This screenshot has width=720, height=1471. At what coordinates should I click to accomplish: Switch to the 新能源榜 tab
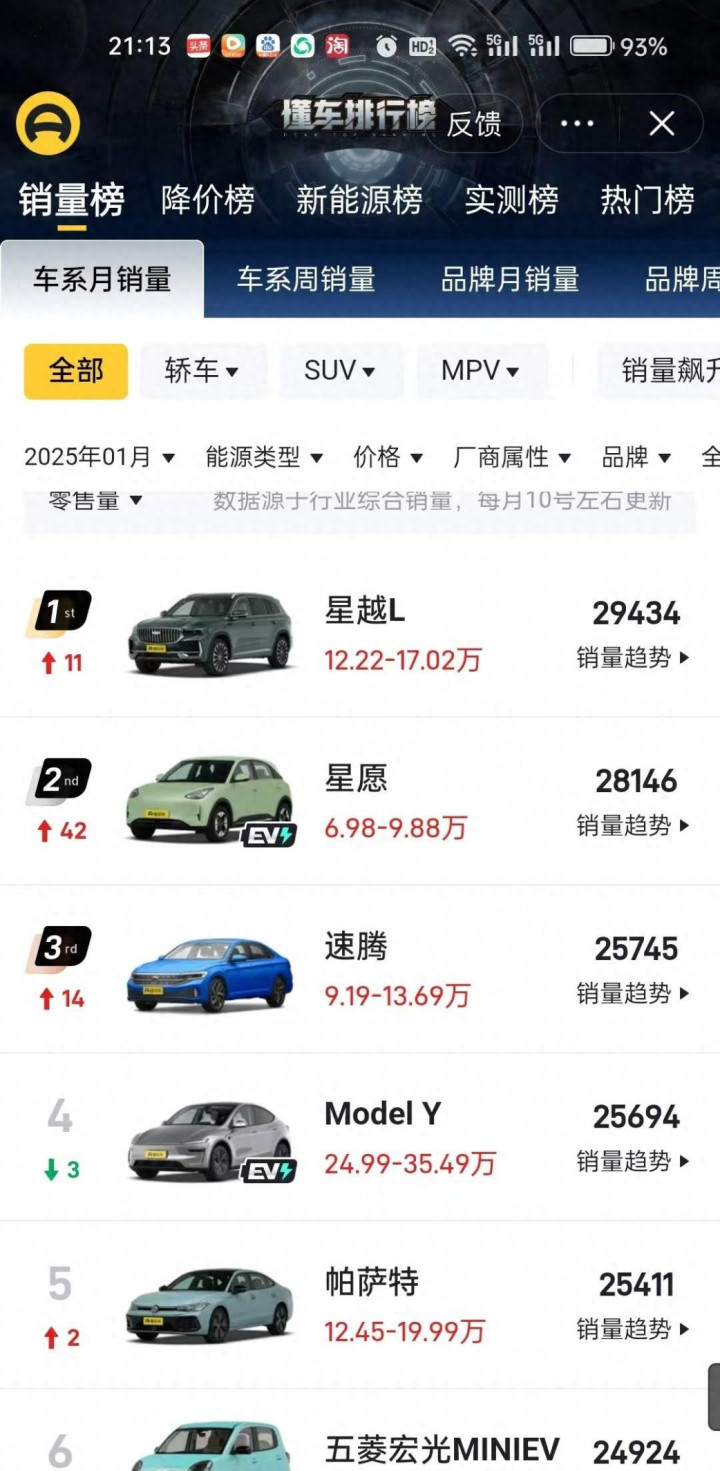click(x=359, y=200)
